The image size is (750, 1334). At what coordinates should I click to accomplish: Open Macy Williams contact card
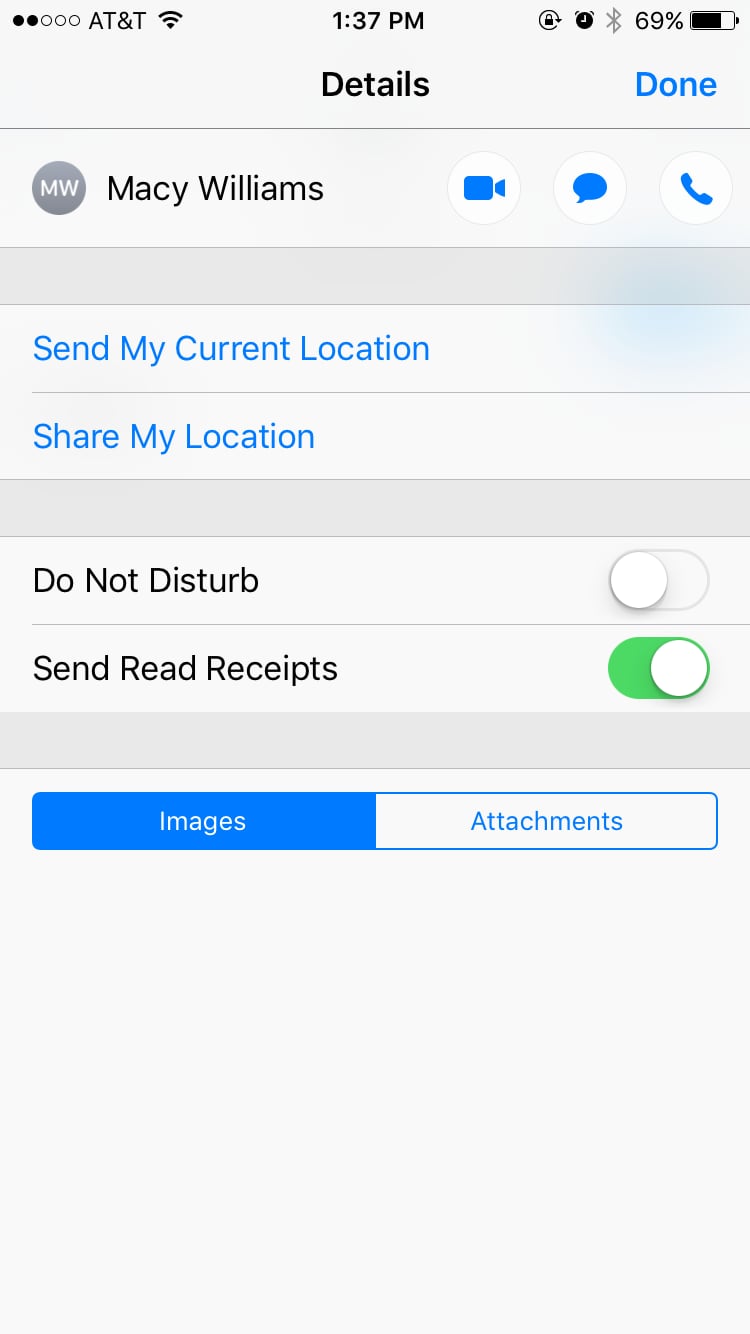tap(215, 188)
